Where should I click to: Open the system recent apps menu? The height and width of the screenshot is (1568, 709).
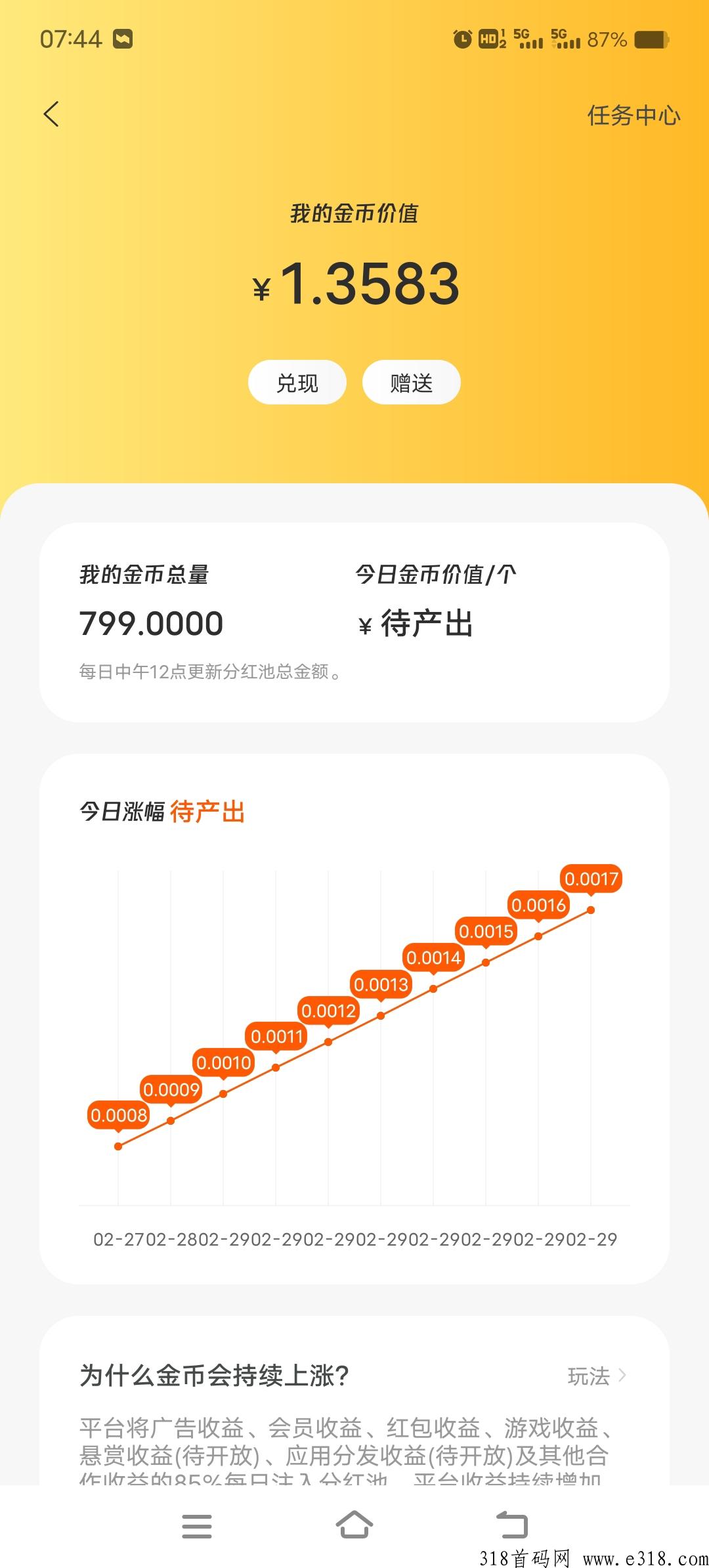pyautogui.click(x=197, y=1526)
